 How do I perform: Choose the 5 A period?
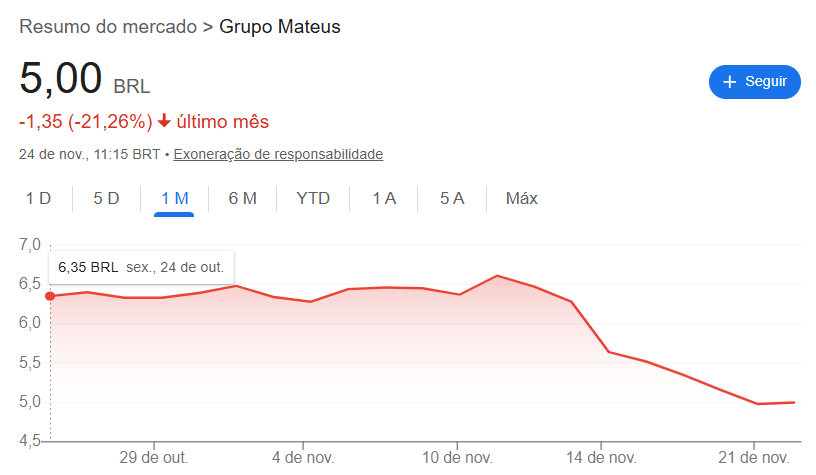[452, 198]
